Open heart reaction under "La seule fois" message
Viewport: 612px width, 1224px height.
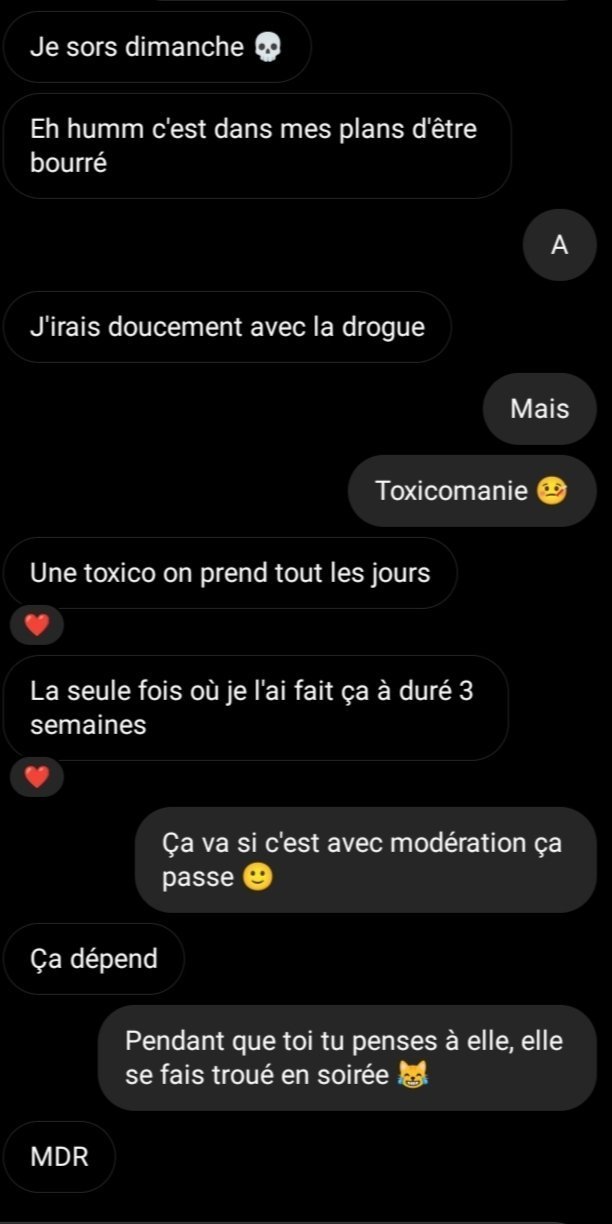(37, 778)
